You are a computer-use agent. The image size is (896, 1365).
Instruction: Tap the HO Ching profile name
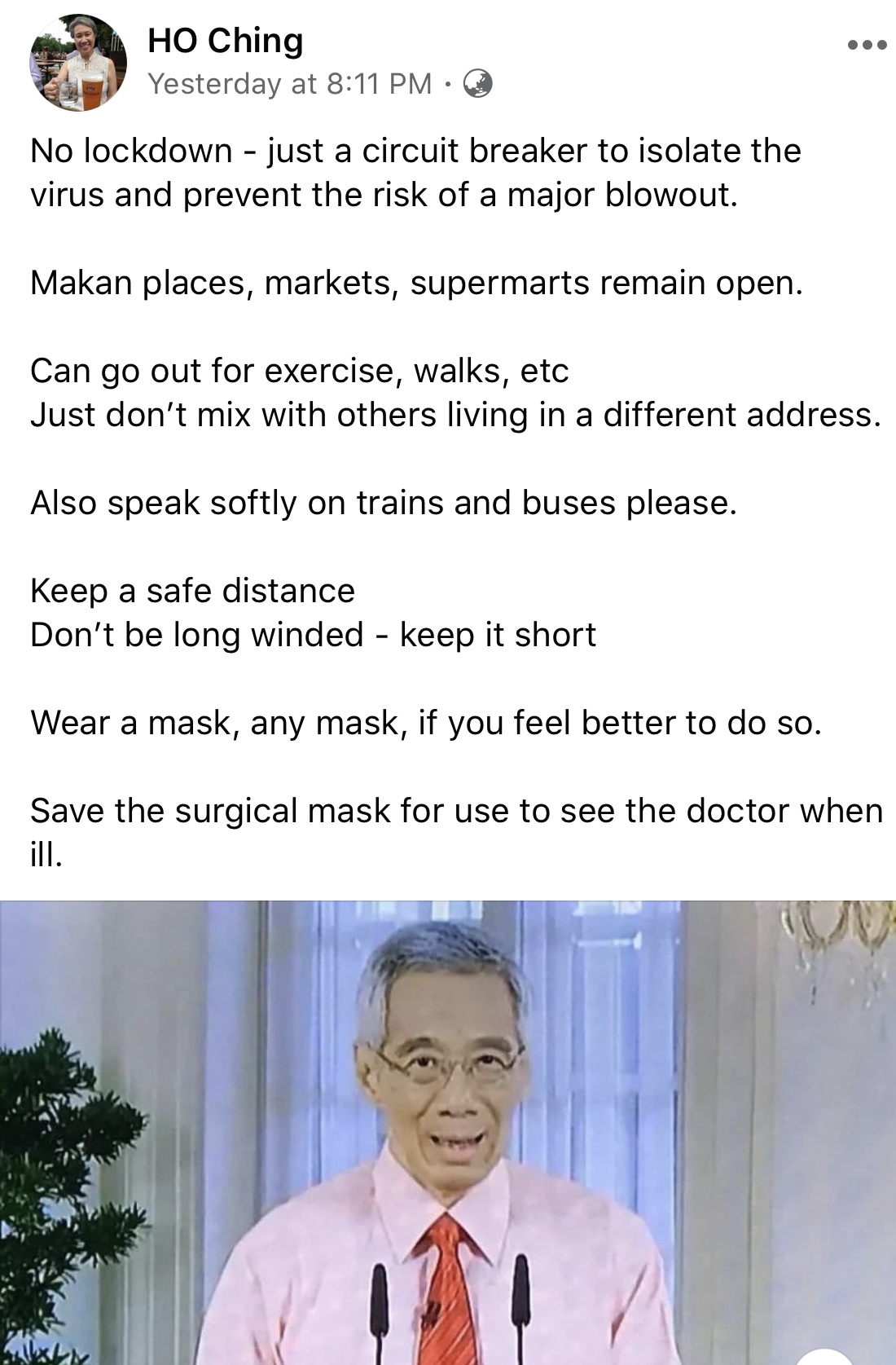(226, 41)
